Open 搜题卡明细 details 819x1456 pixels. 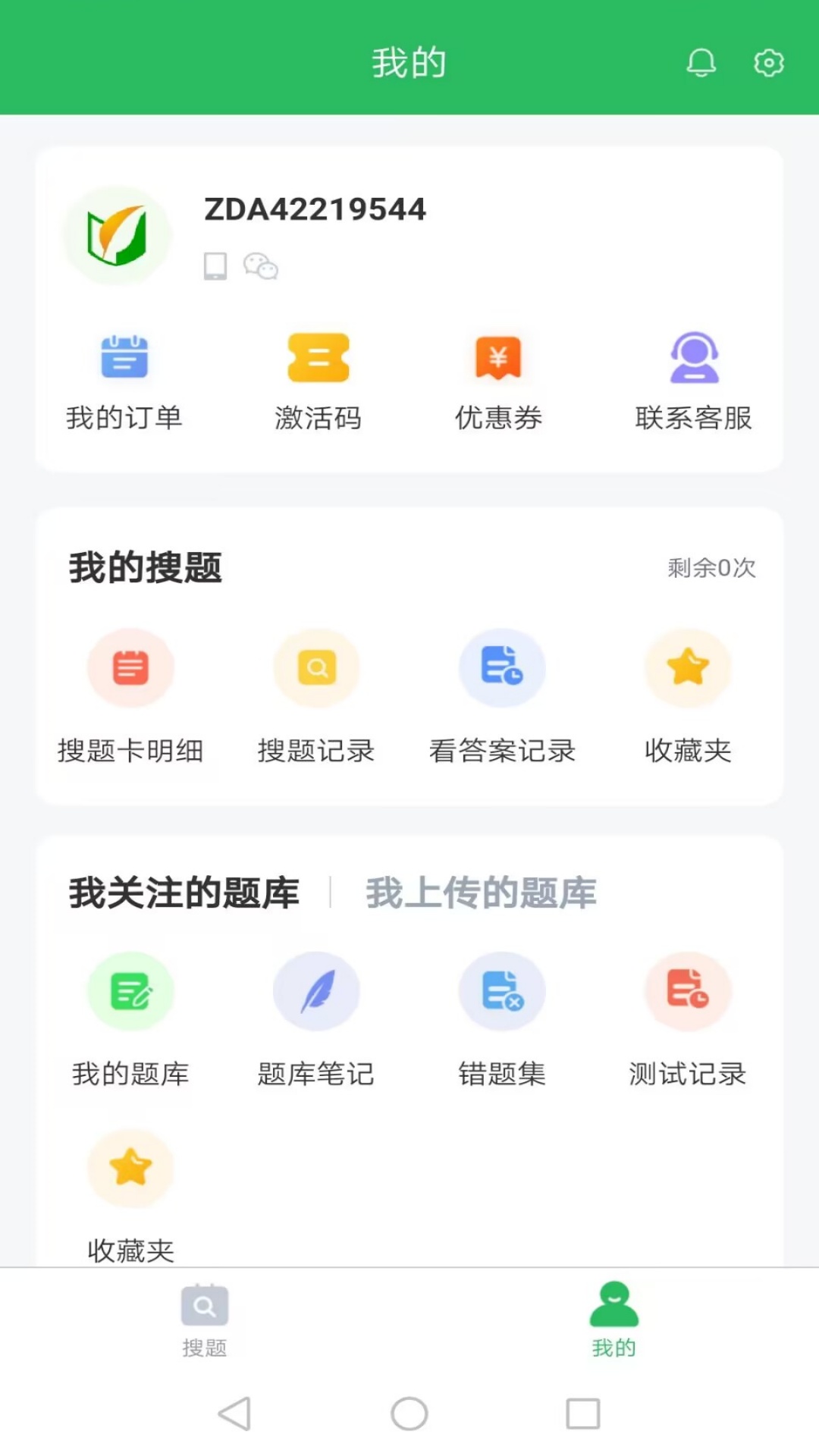[130, 695]
